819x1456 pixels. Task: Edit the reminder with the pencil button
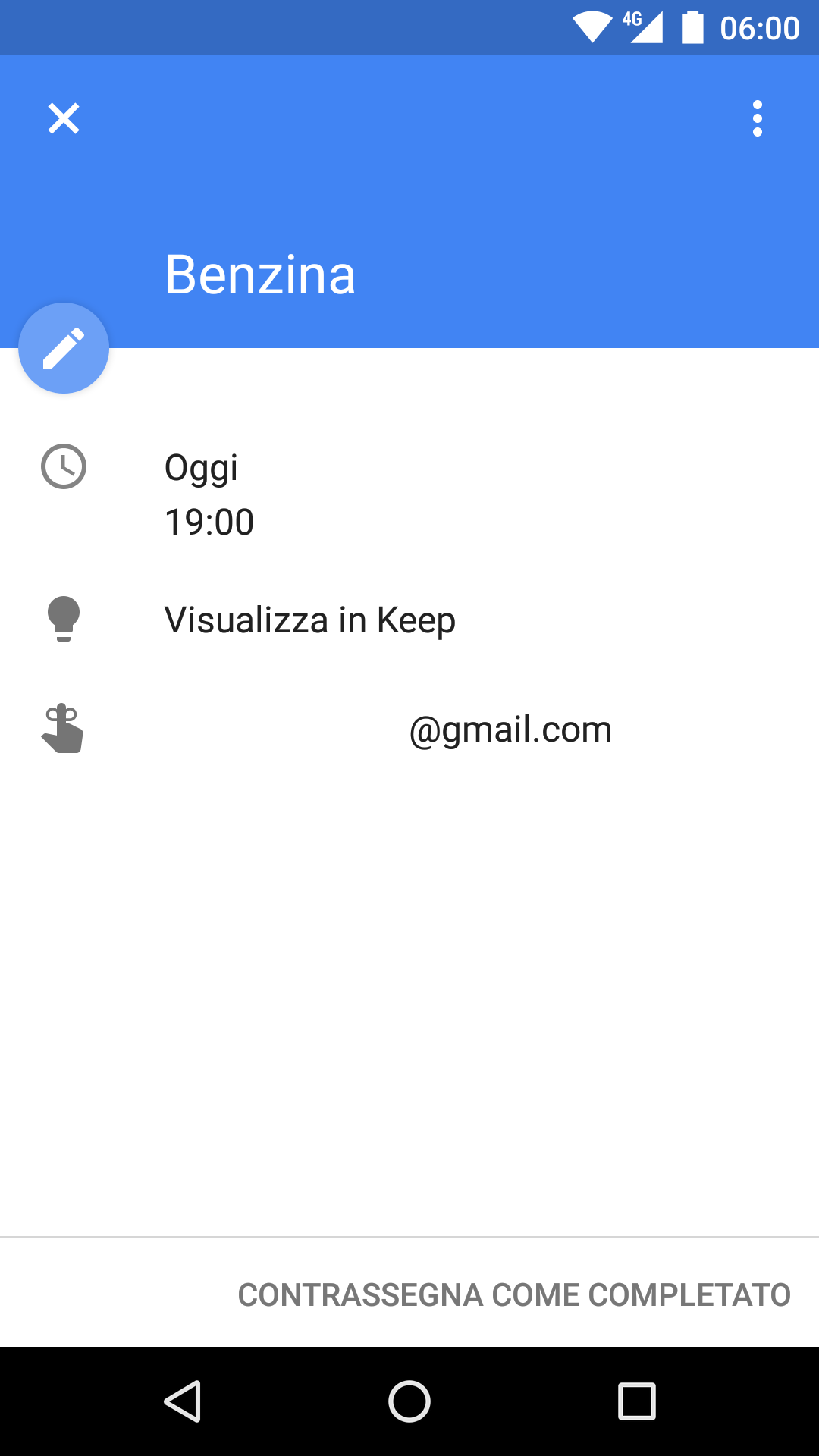[x=64, y=348]
